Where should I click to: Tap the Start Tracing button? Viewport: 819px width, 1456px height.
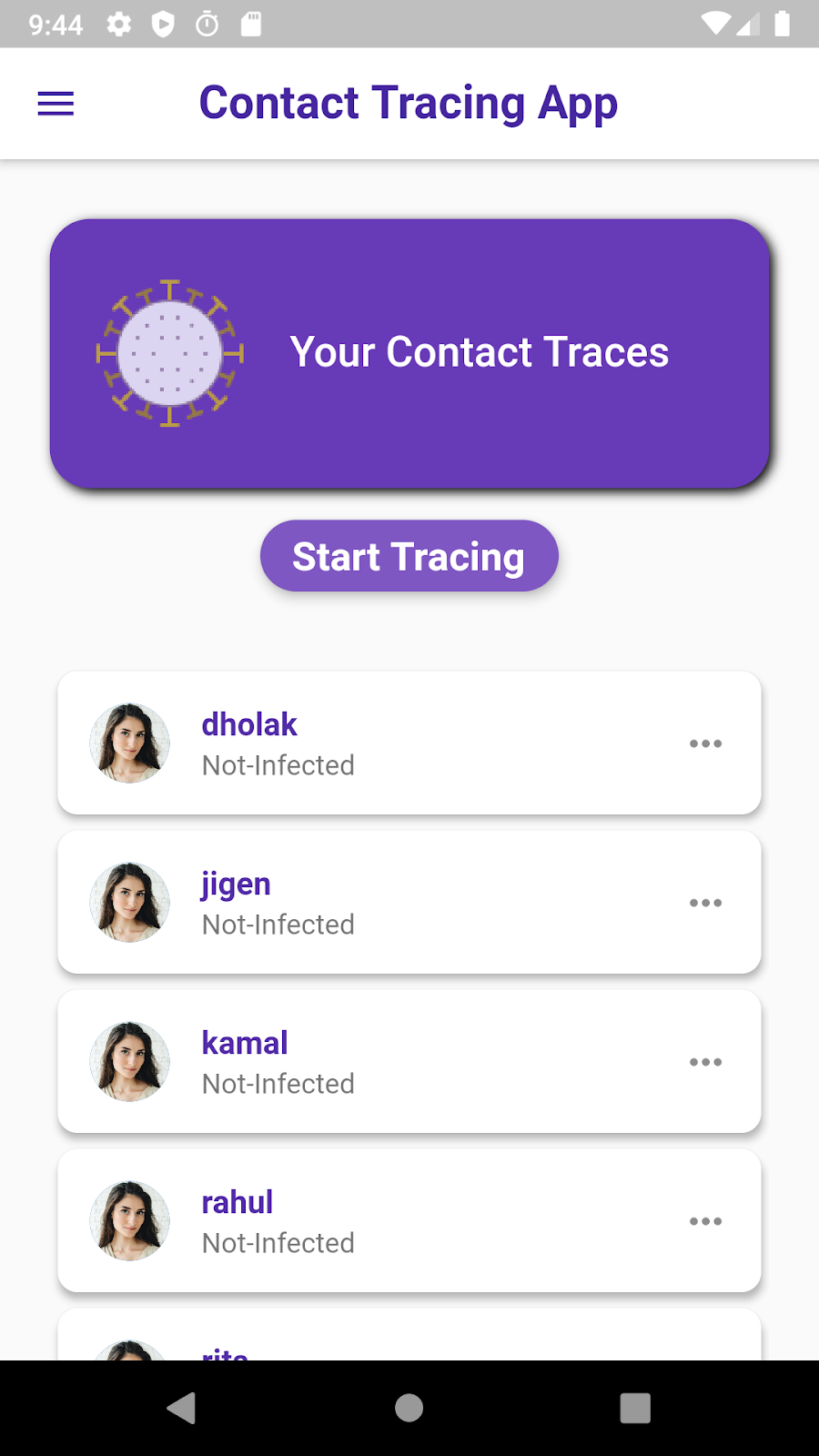(x=409, y=556)
